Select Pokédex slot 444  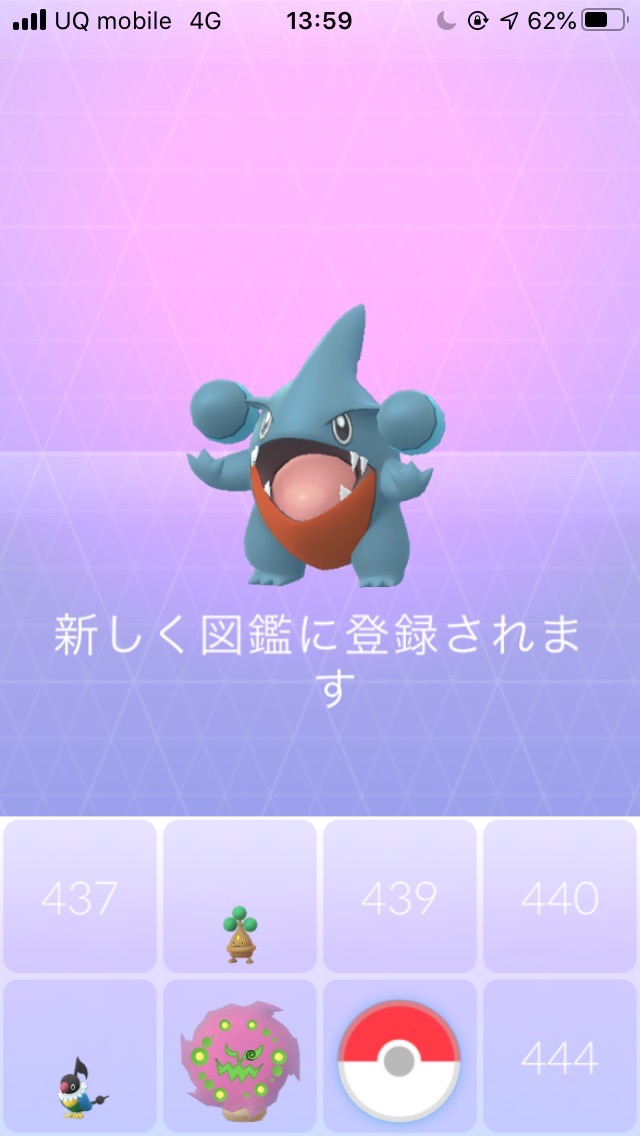click(560, 1057)
